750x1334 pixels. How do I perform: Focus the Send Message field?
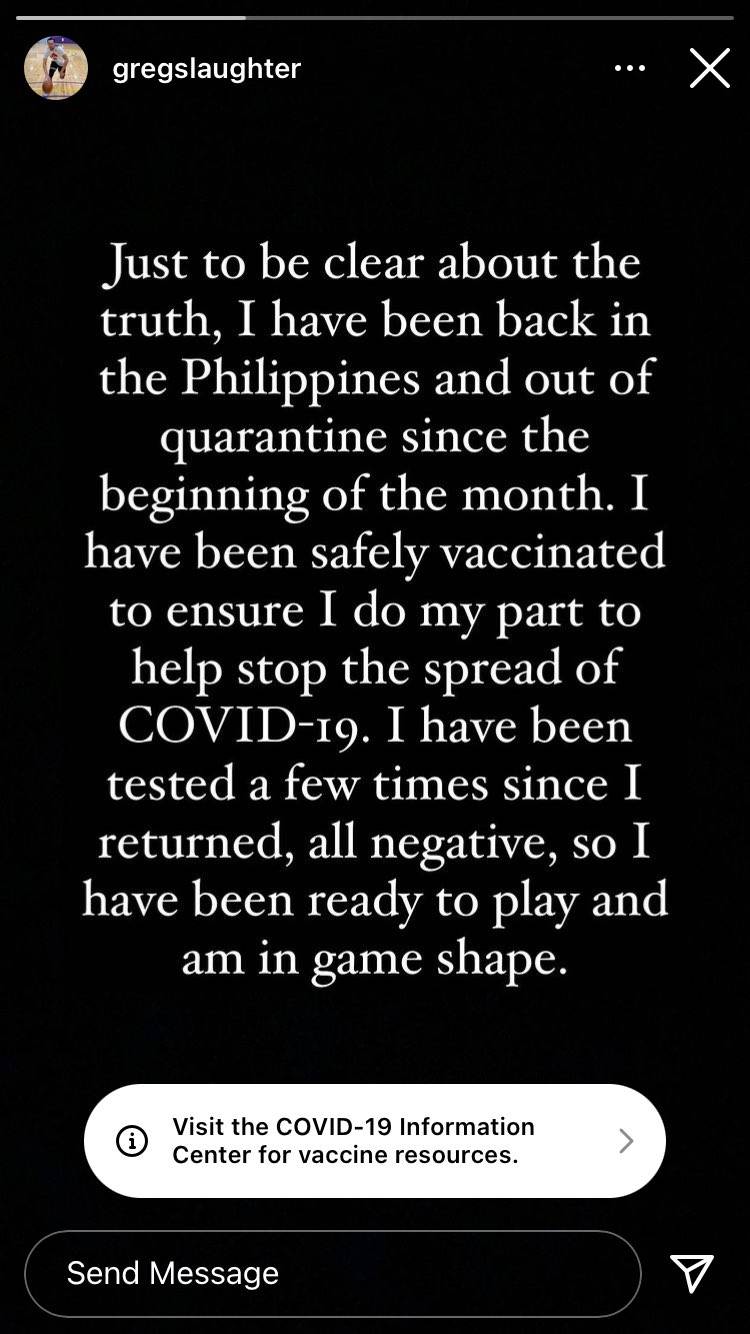[x=332, y=1273]
